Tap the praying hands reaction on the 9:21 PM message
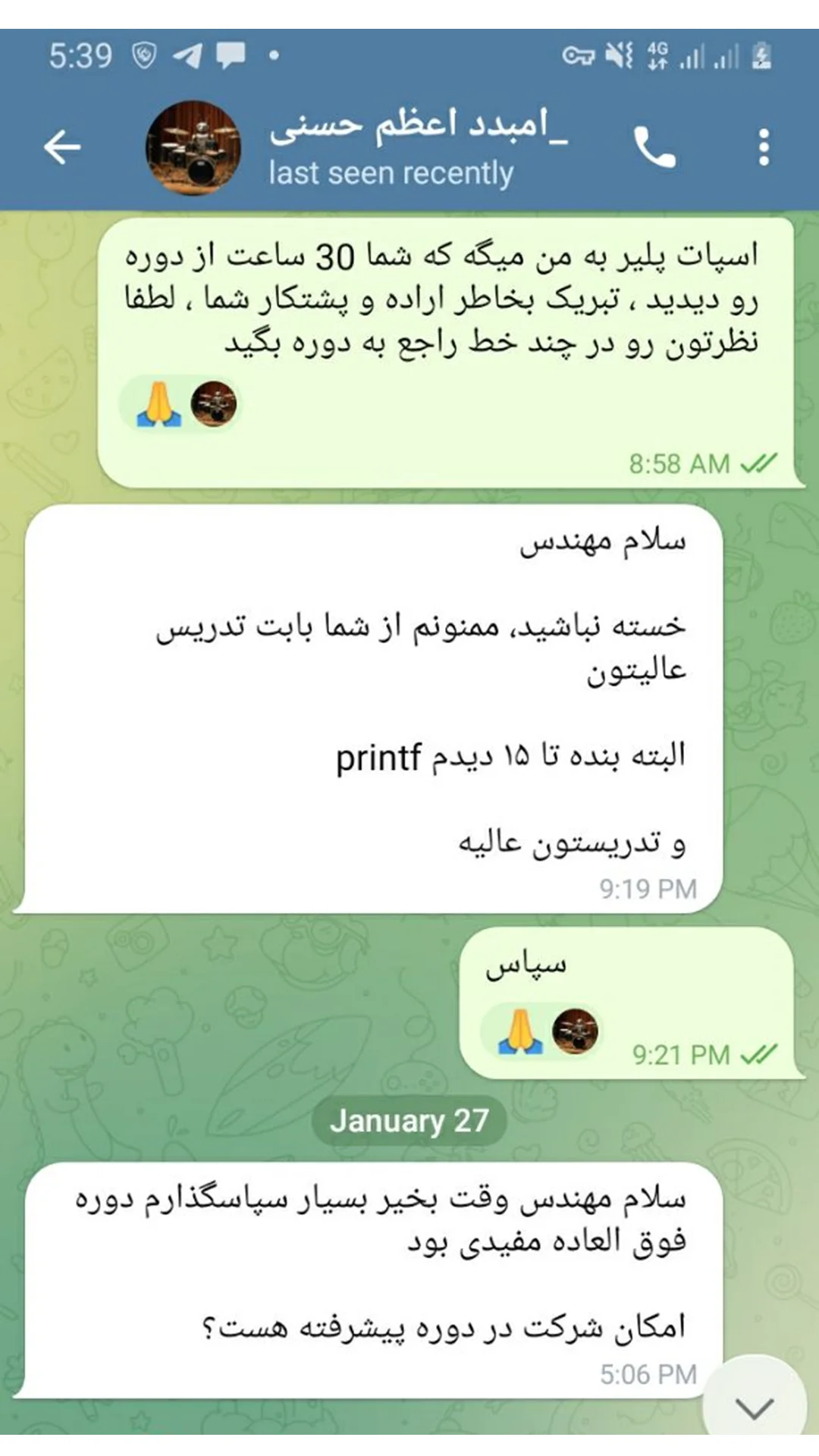819x1456 pixels. point(520,1031)
